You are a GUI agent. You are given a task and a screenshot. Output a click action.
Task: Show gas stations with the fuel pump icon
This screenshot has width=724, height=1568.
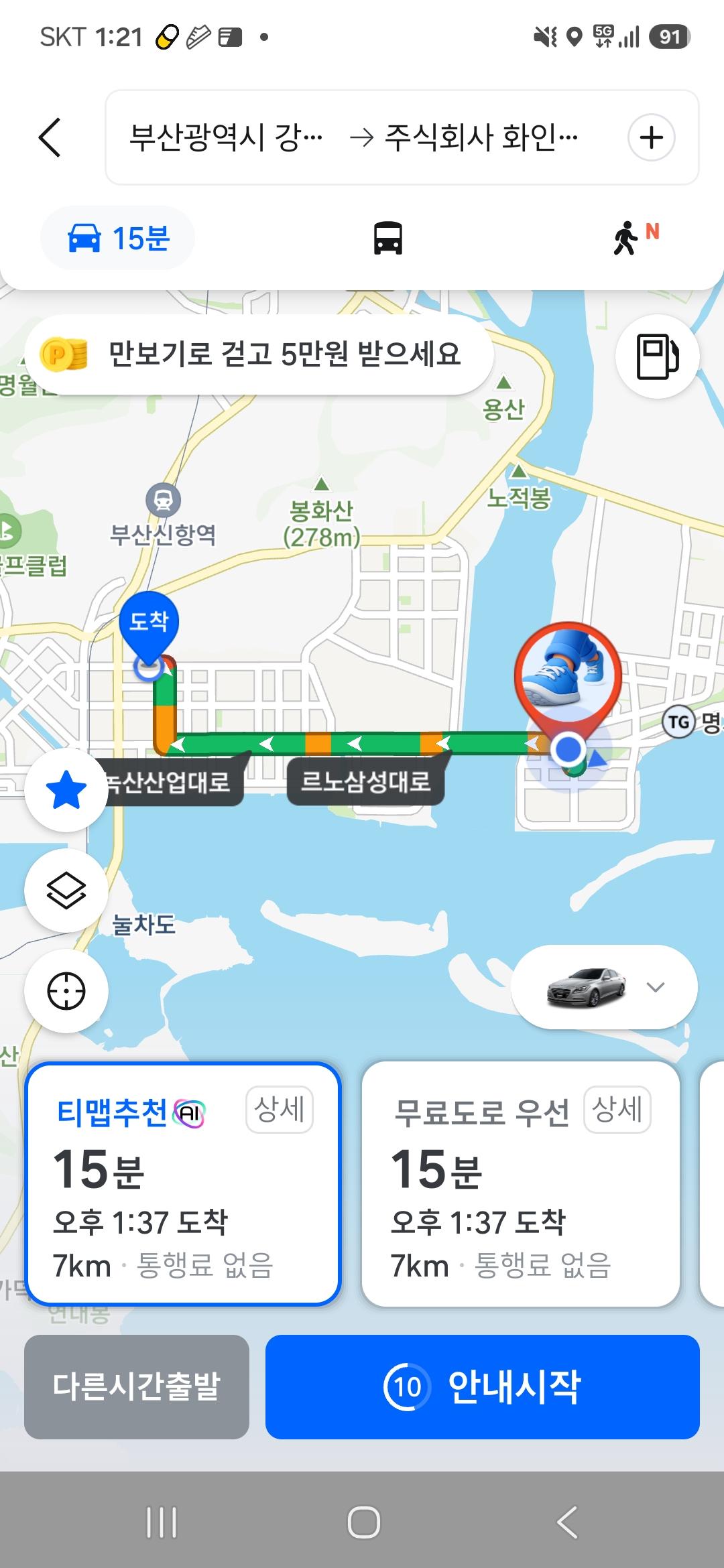(x=658, y=356)
